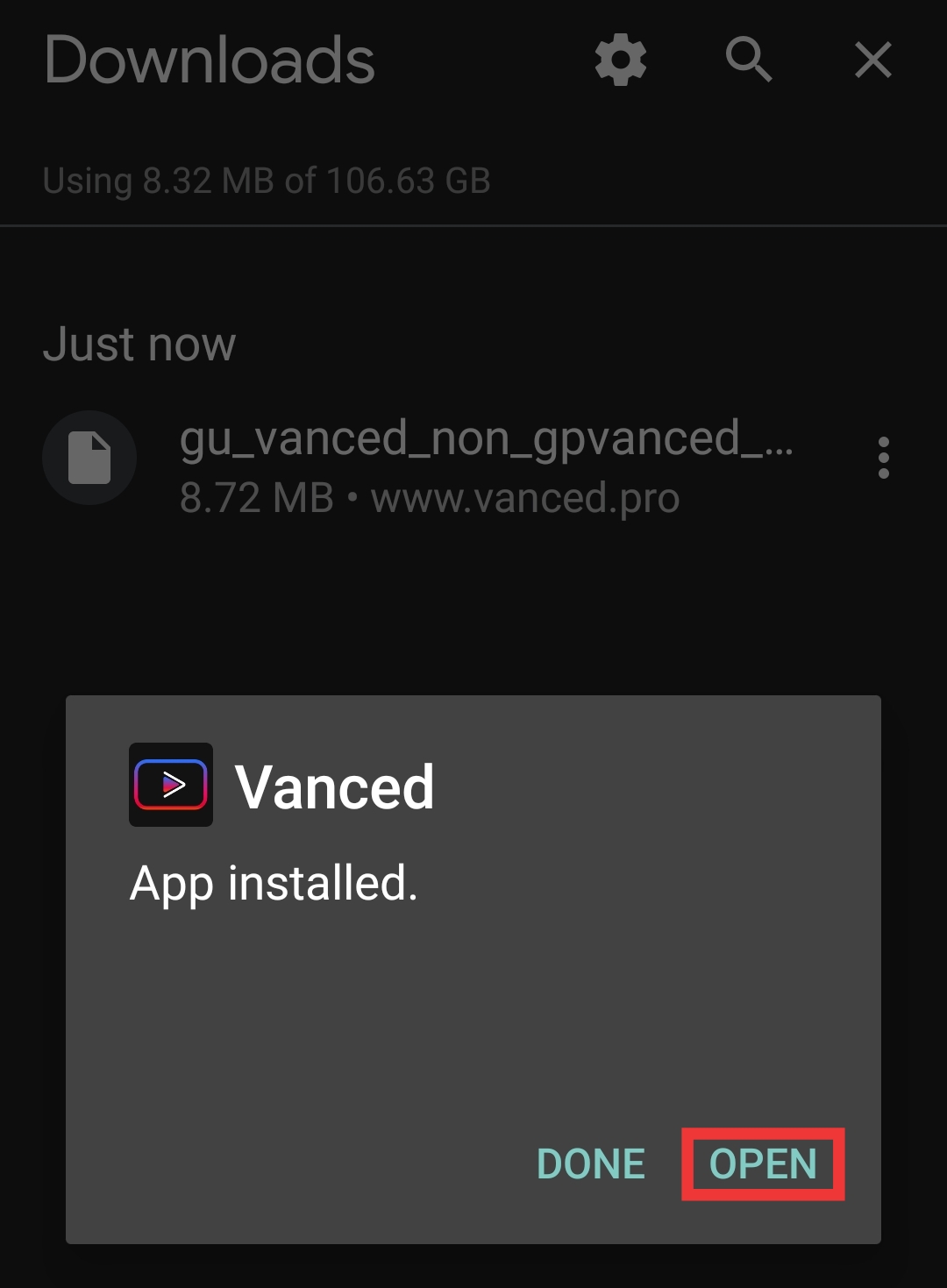This screenshot has width=947, height=1288.
Task: Close the Downloads screen
Action: tap(872, 60)
